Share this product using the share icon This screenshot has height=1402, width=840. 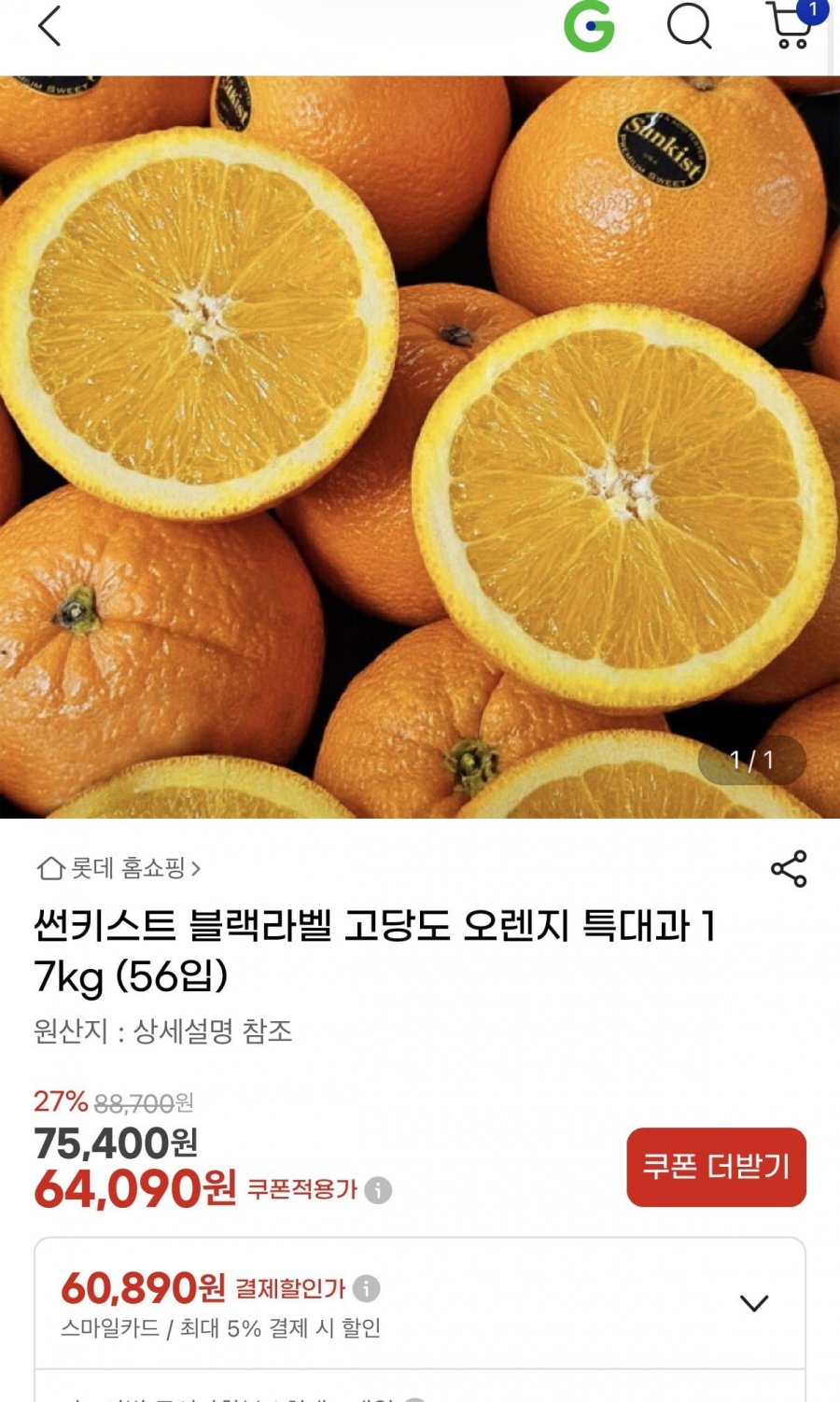pos(790,868)
